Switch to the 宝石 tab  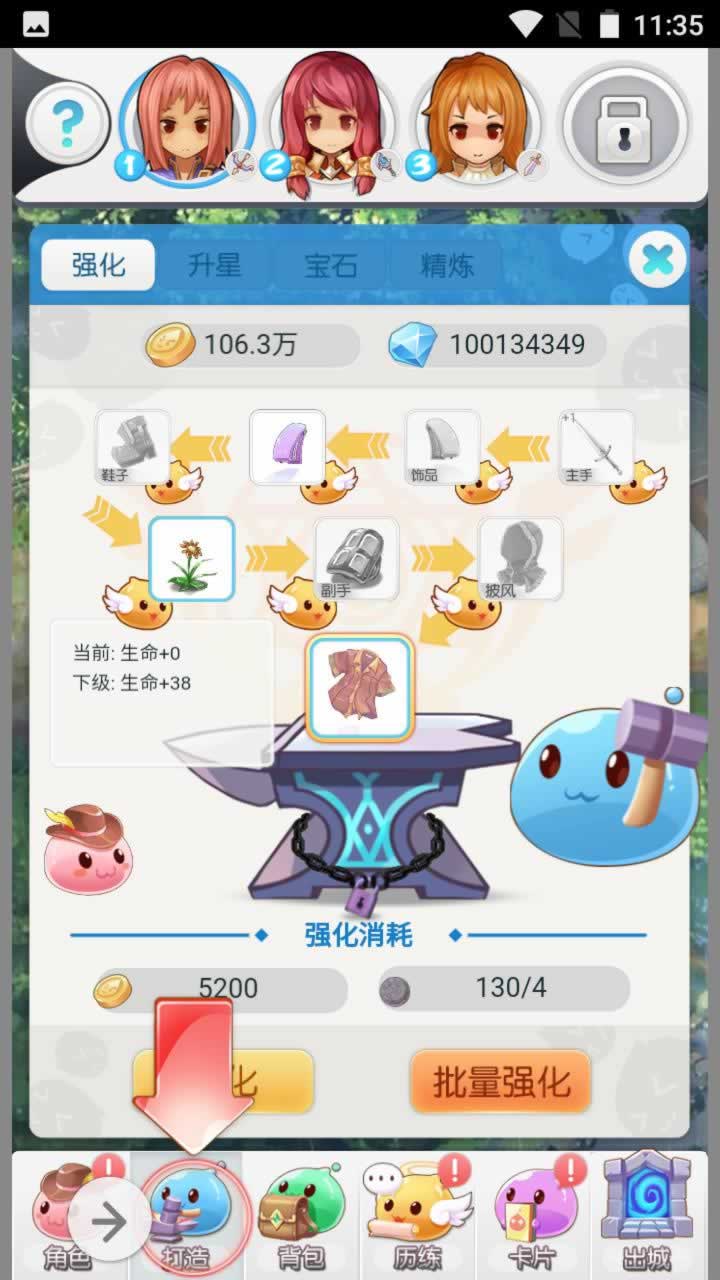(x=331, y=265)
